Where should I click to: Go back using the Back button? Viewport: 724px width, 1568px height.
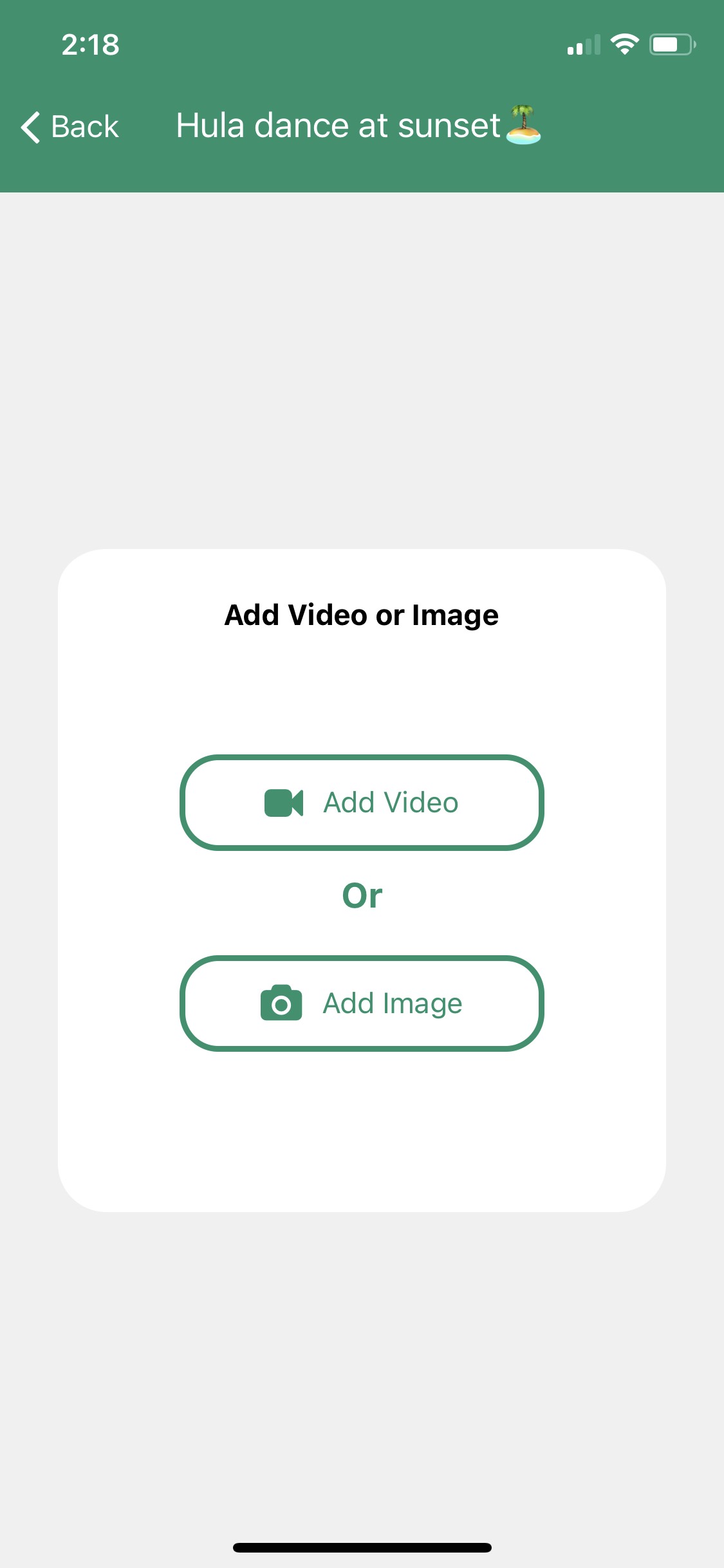tap(70, 127)
